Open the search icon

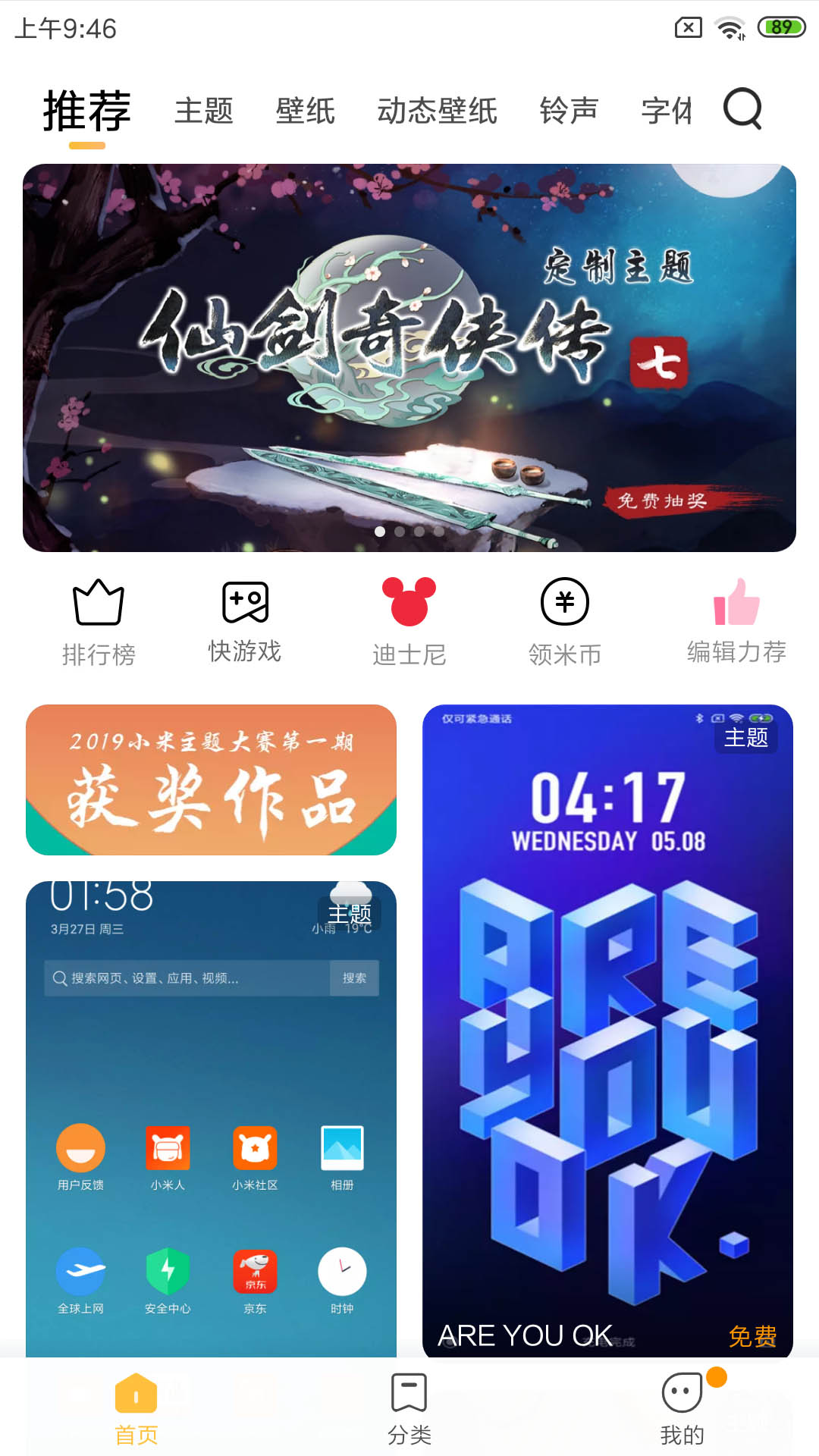click(742, 110)
